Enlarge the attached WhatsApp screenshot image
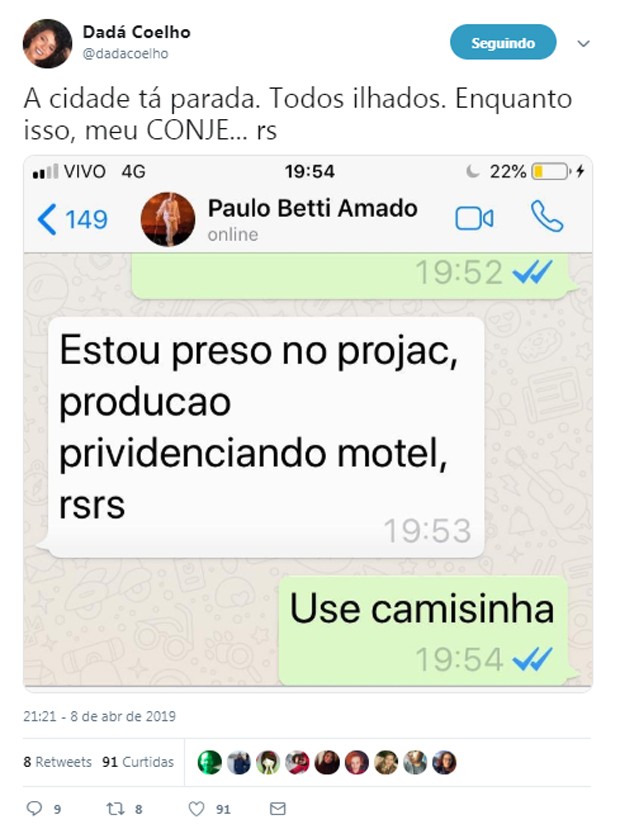 308,422
